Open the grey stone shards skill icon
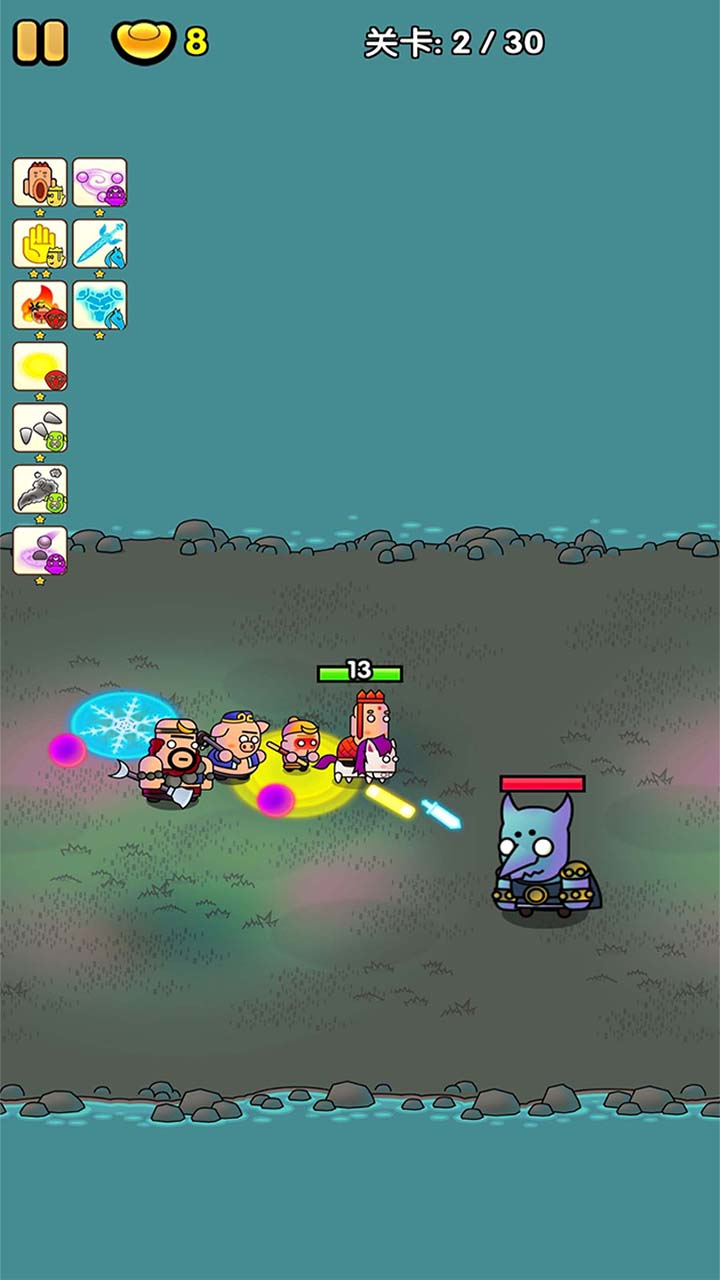Viewport: 720px width, 1280px height. 40,427
